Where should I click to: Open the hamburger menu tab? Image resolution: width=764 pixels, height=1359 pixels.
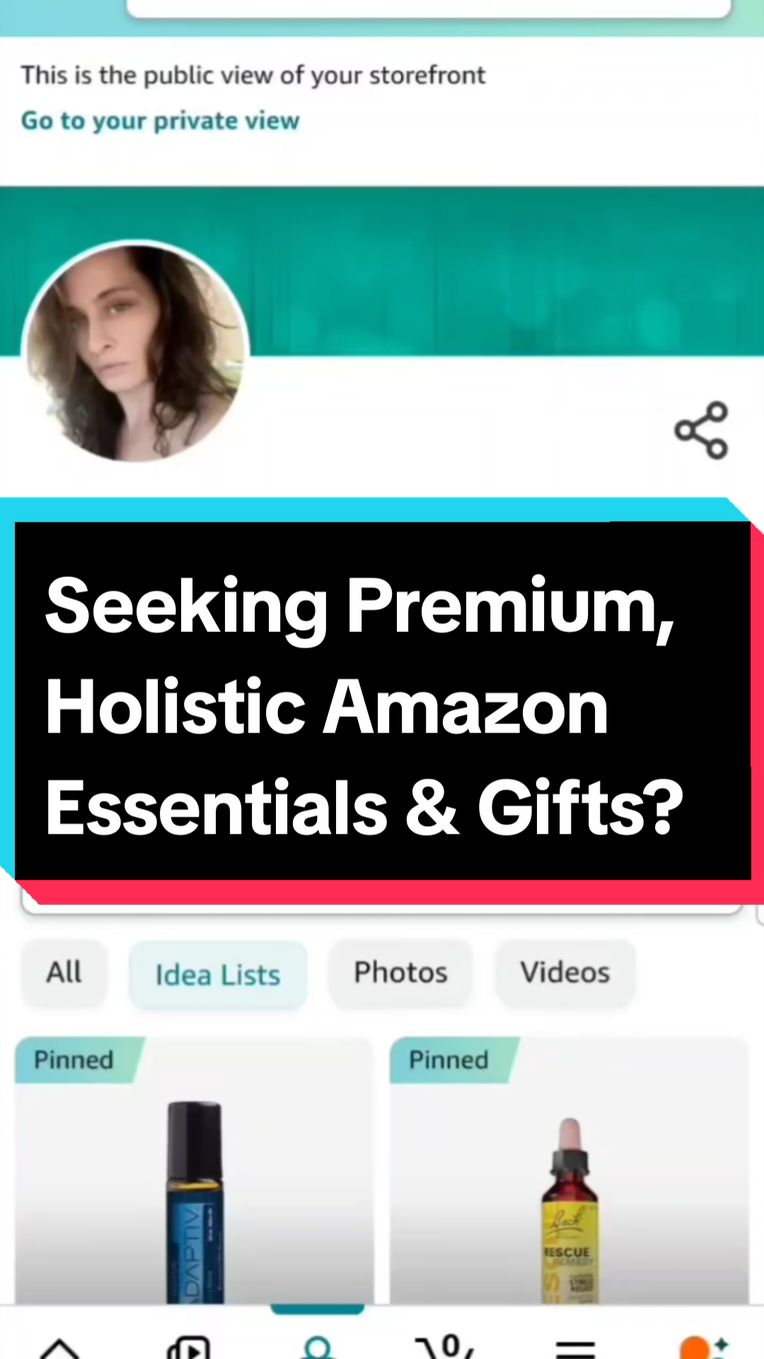575,1347
